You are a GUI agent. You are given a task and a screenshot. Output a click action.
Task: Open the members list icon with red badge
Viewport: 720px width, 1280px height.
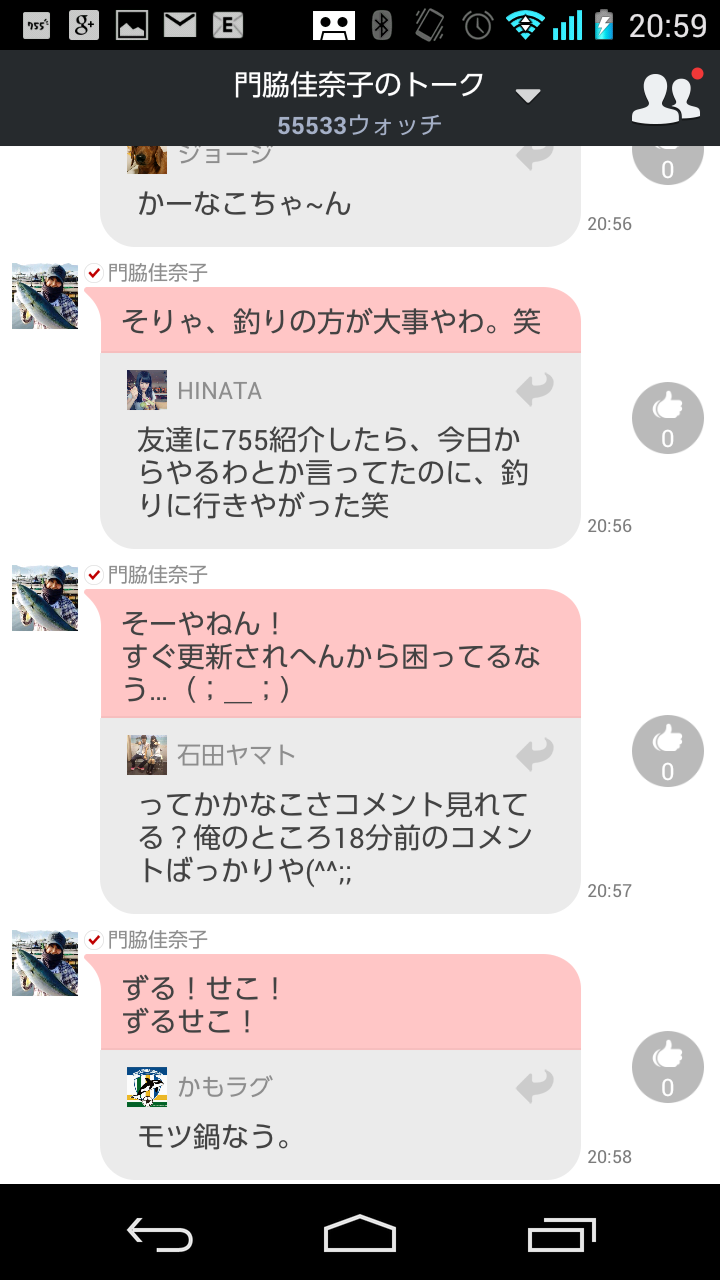tap(668, 96)
